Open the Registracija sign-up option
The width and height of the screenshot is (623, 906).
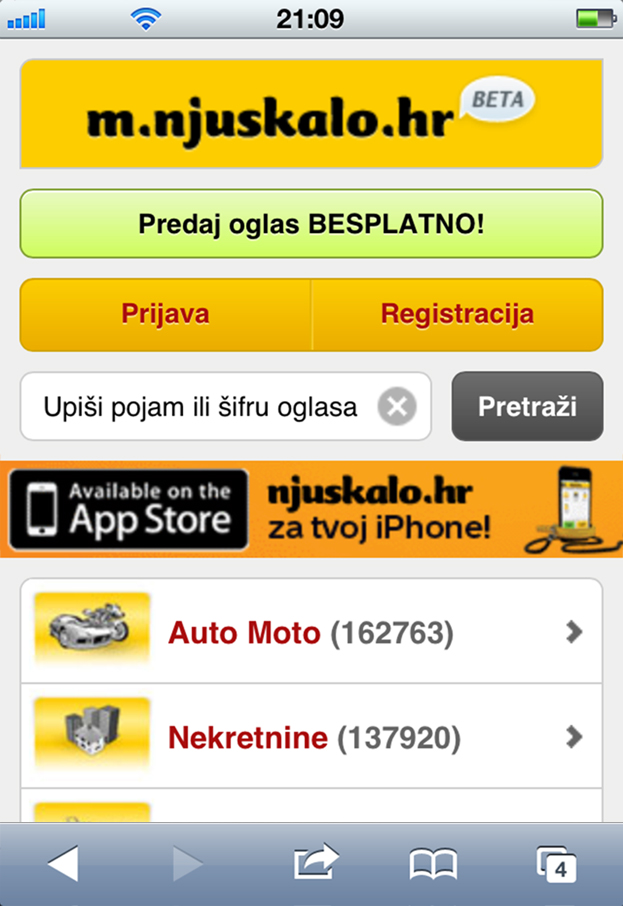coord(457,314)
